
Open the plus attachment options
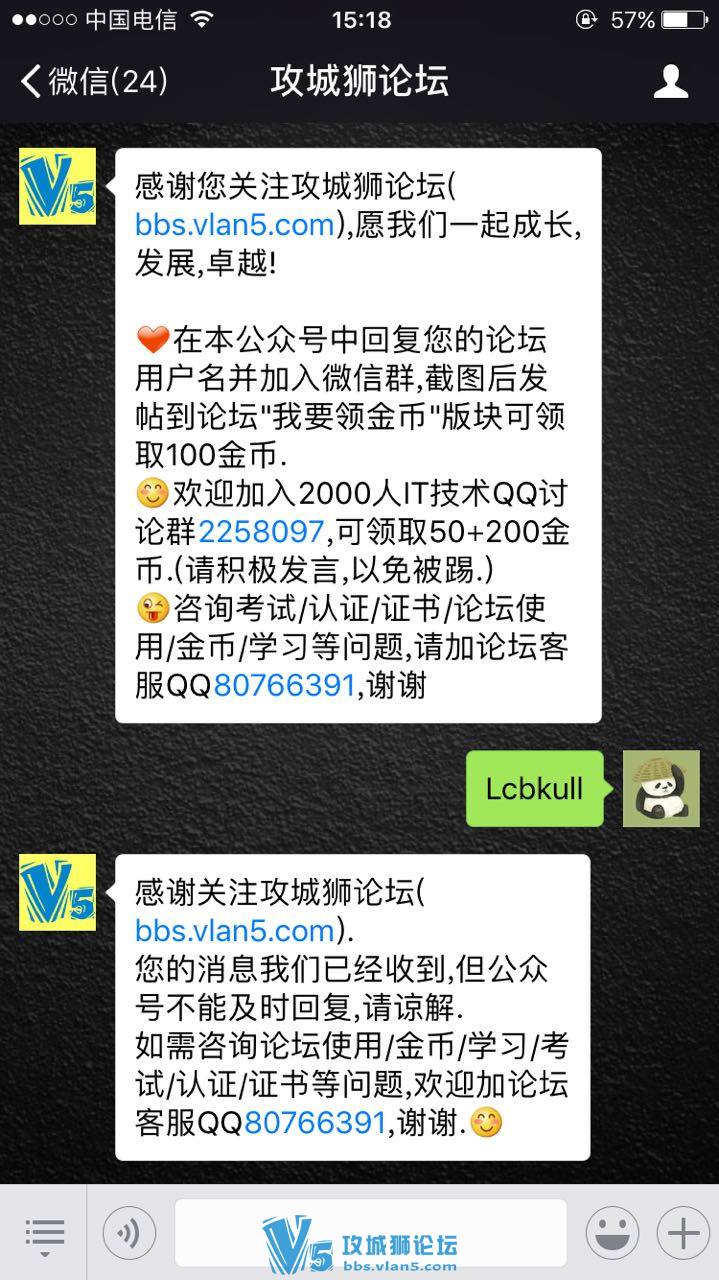[x=683, y=1233]
